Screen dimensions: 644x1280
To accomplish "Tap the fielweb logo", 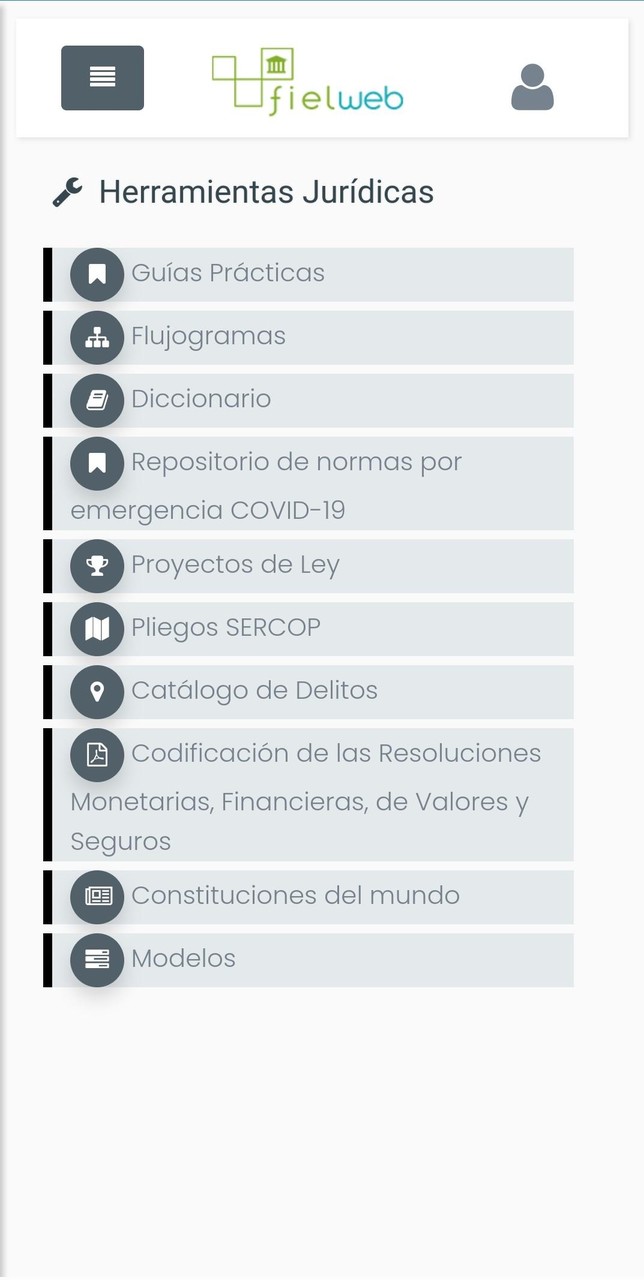I will [x=308, y=82].
